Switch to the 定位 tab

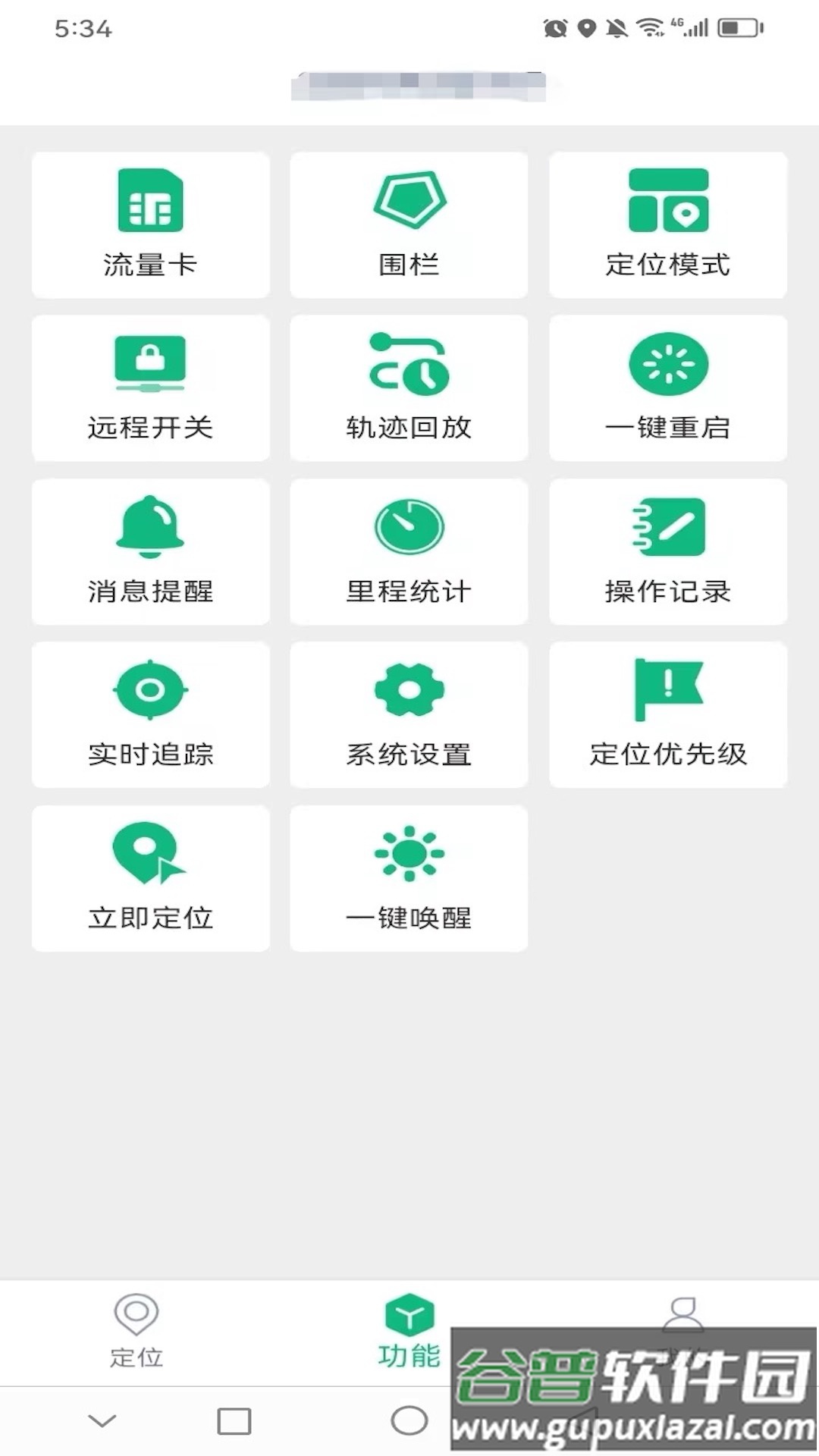coord(136,1332)
